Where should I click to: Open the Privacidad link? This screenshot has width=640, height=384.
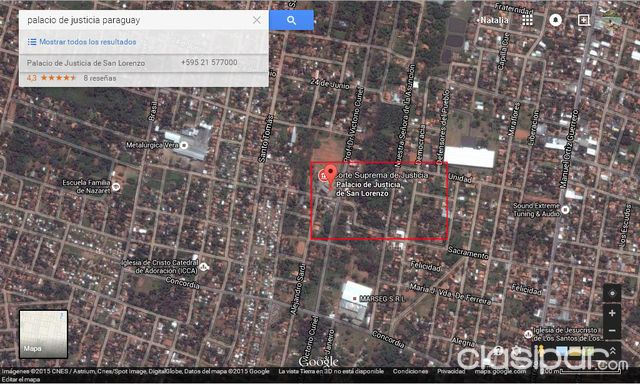tap(451, 371)
